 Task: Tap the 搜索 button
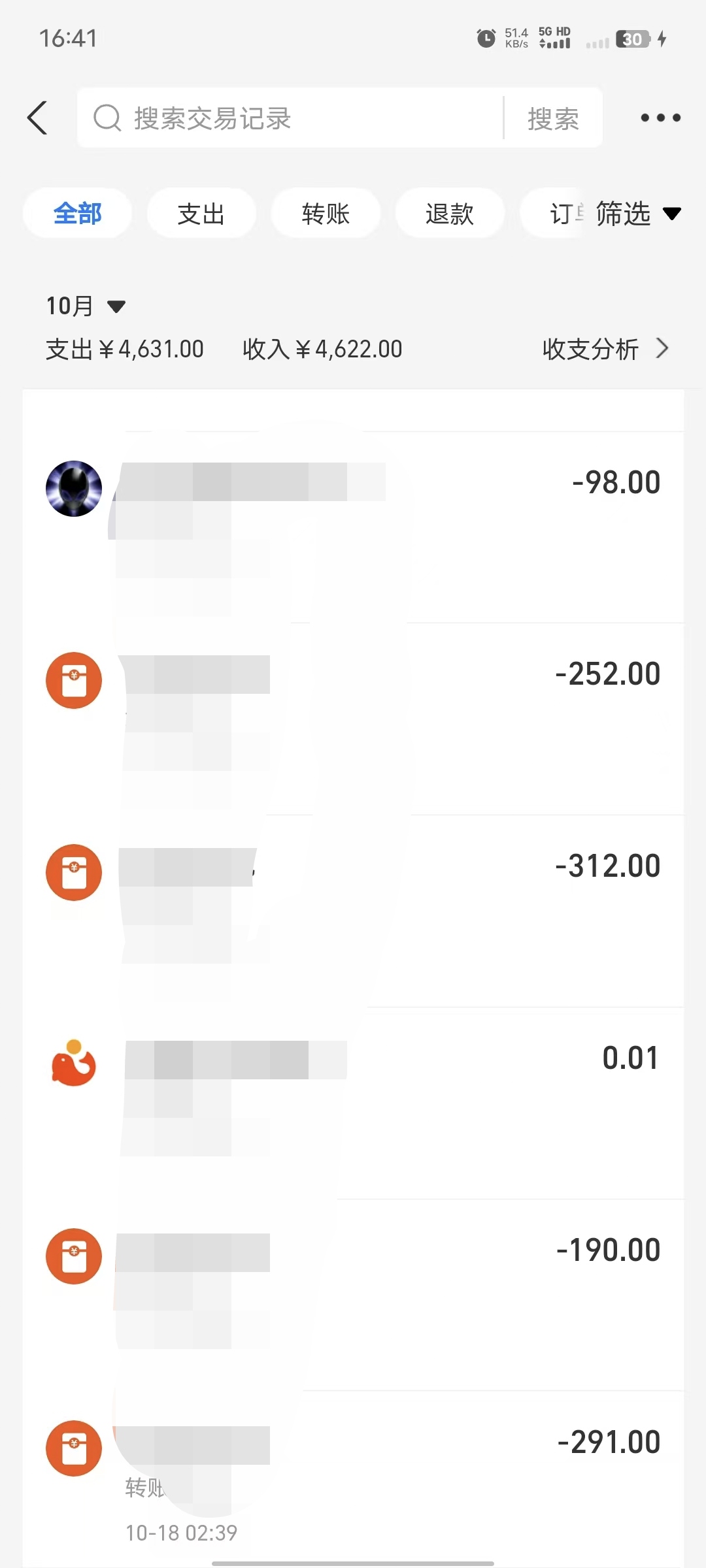[553, 118]
